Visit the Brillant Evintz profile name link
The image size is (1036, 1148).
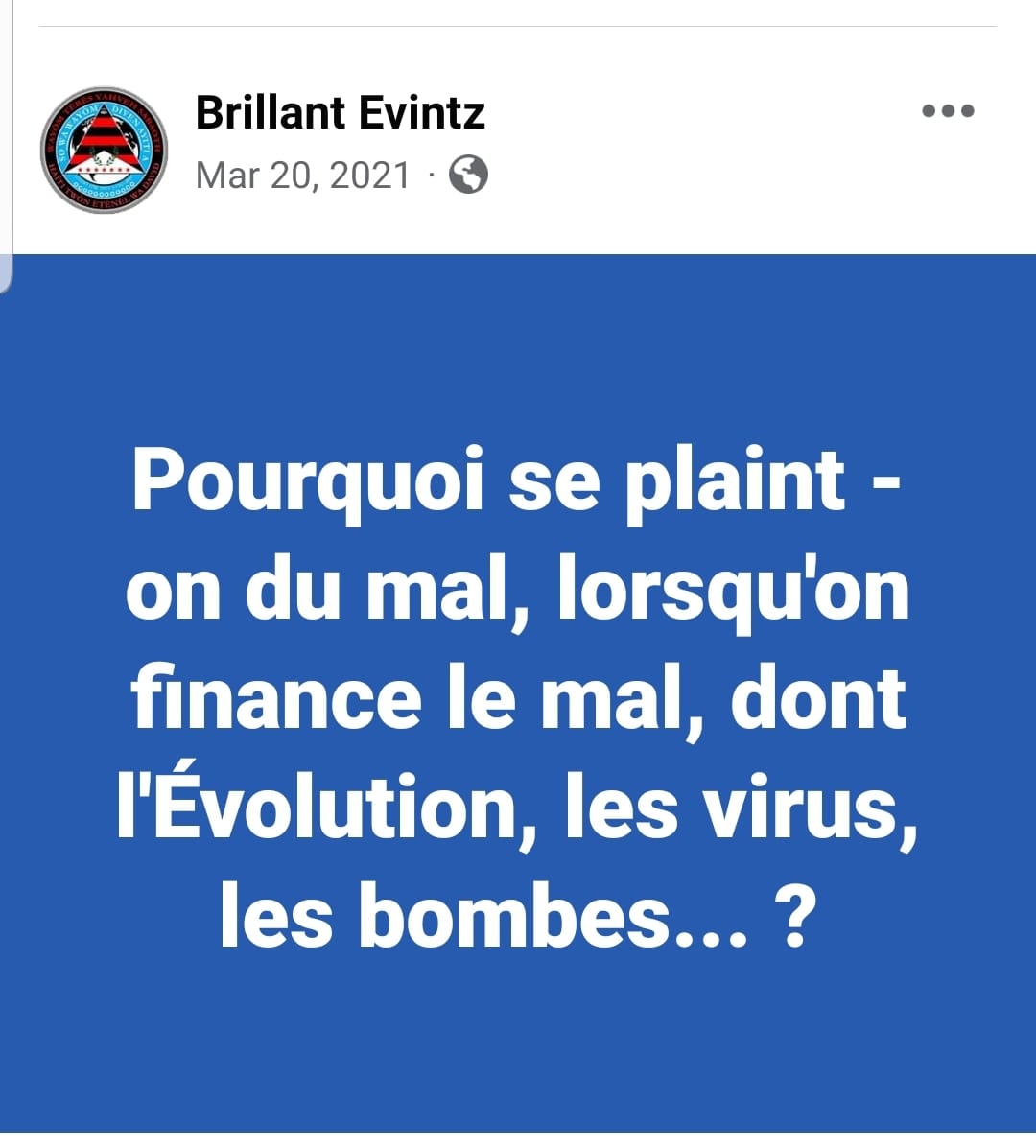pyautogui.click(x=340, y=112)
